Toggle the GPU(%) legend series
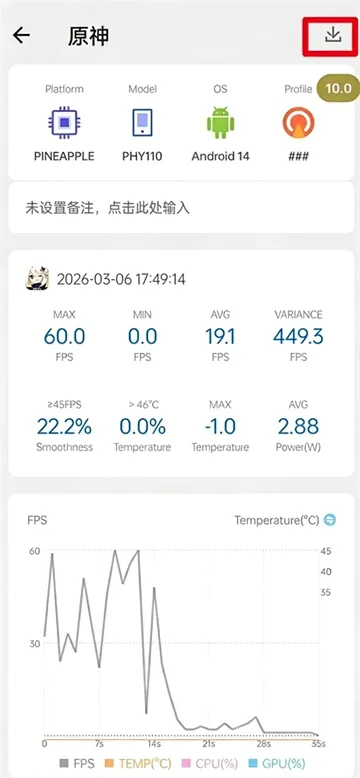Screen dimensions: 360x778 pos(277,763)
